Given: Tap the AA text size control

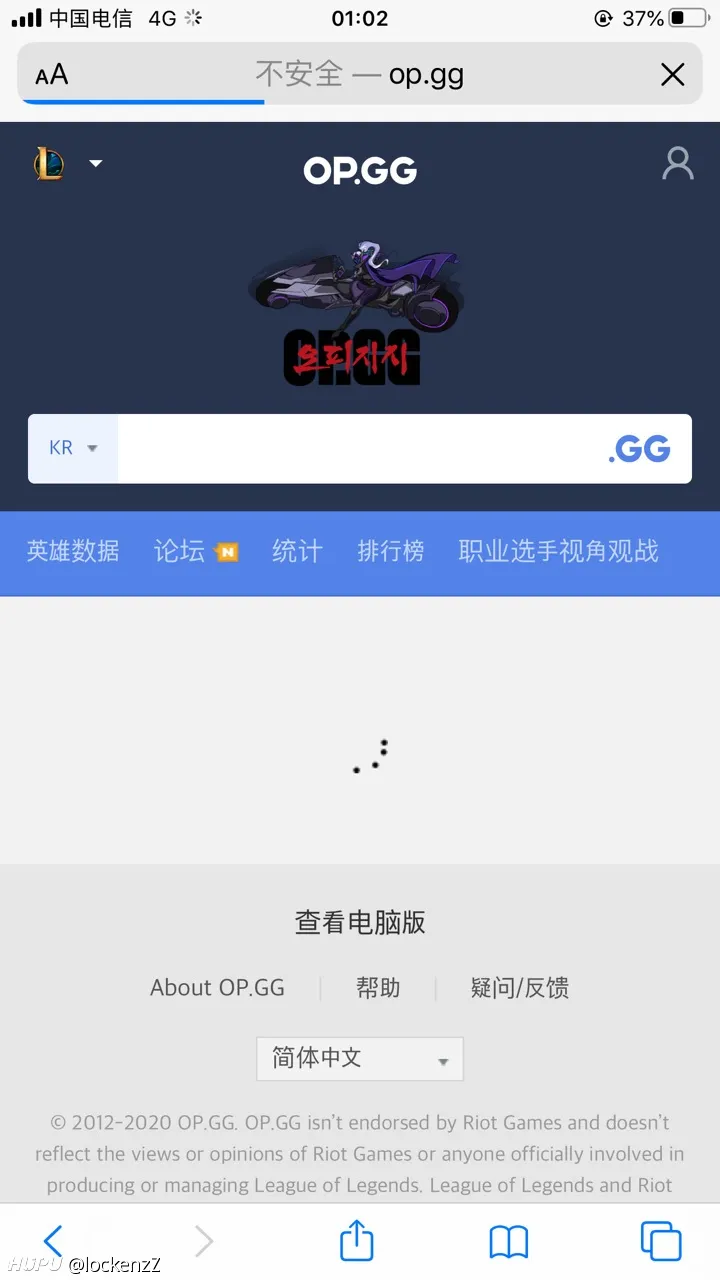Looking at the screenshot, I should [x=48, y=74].
